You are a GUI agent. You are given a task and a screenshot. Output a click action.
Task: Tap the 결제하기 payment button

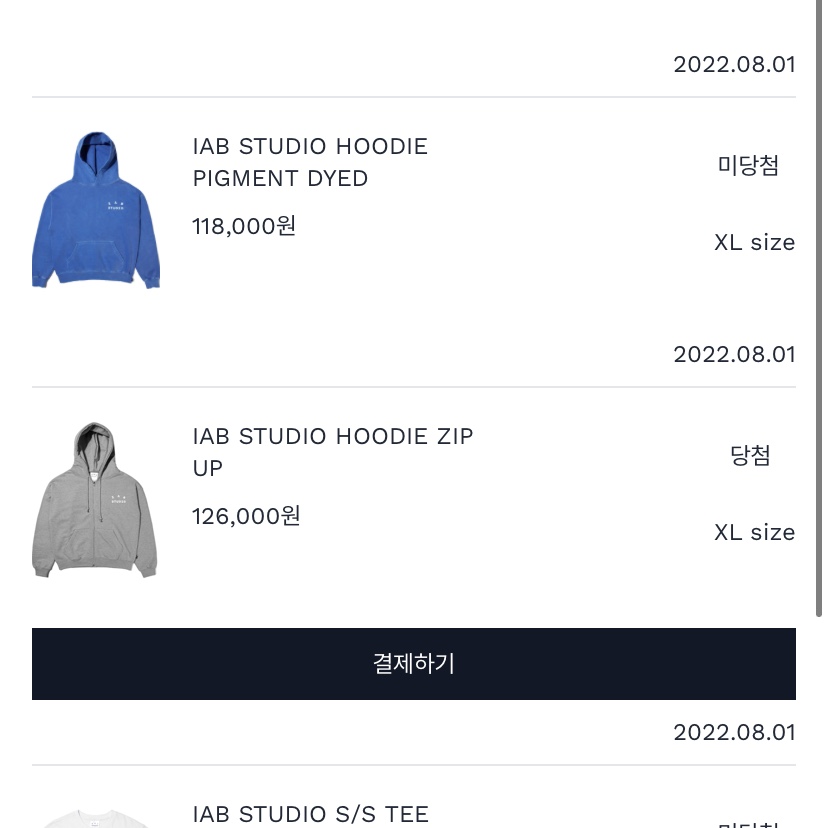[x=414, y=664]
